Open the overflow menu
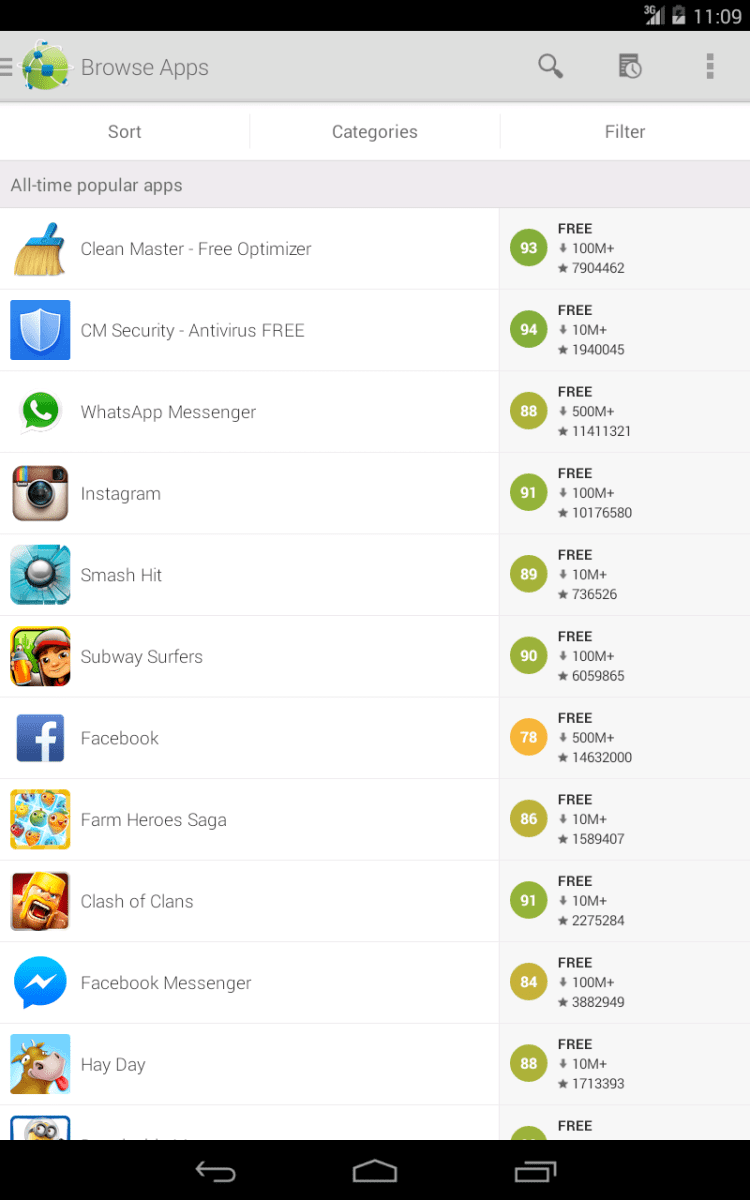750x1200 pixels. coord(709,67)
